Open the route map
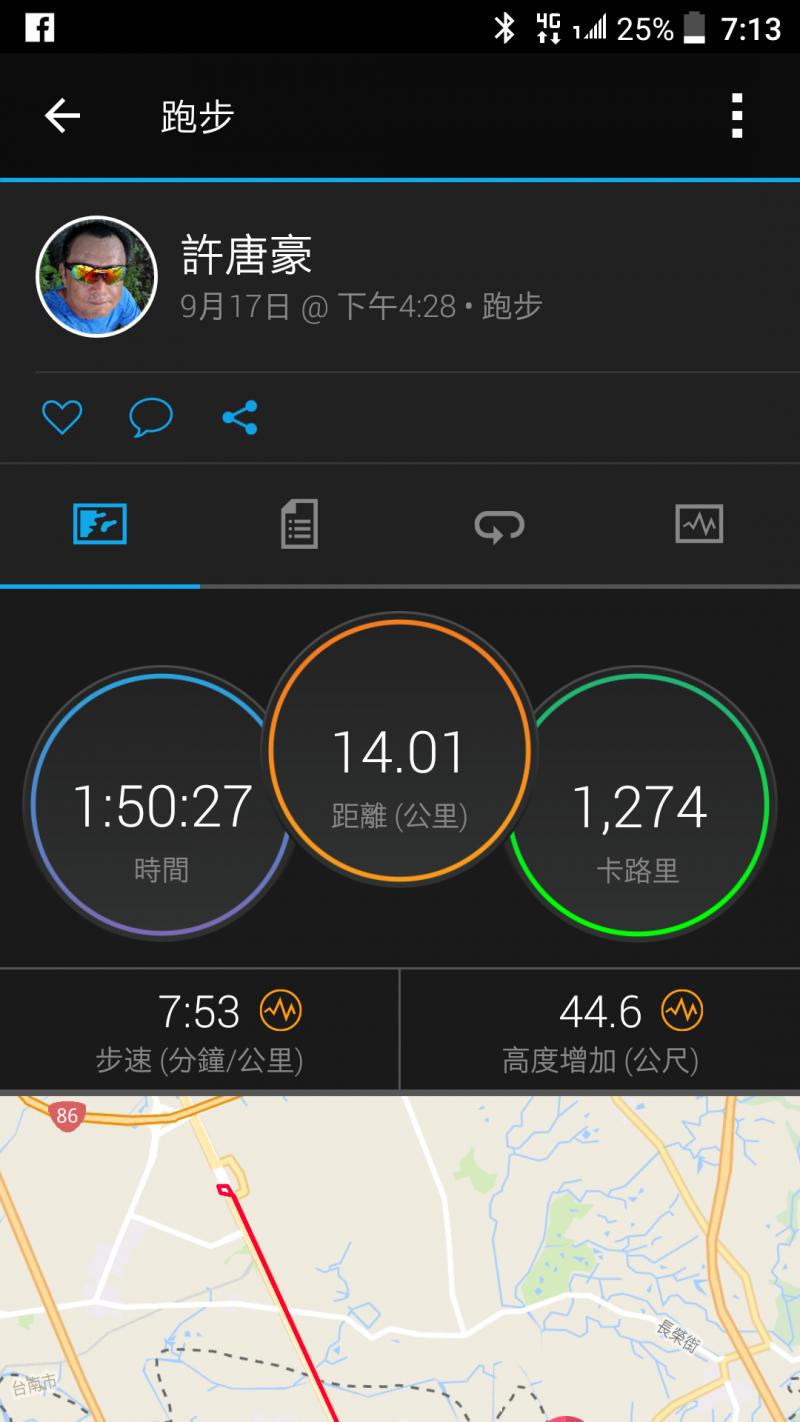 click(x=400, y=1258)
